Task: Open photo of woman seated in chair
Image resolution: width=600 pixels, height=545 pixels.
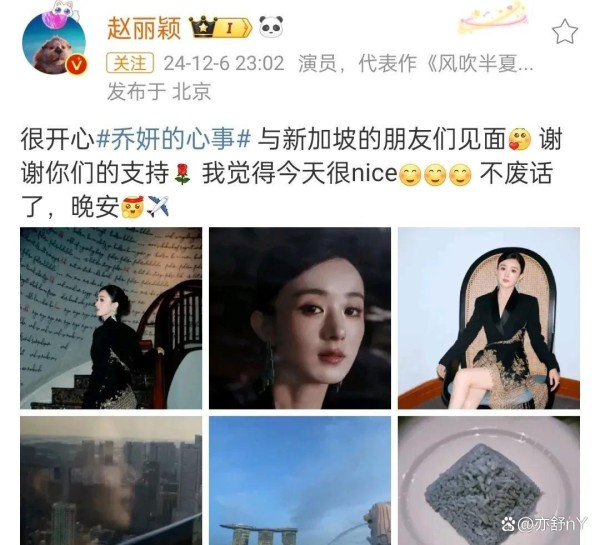Action: pyautogui.click(x=488, y=318)
